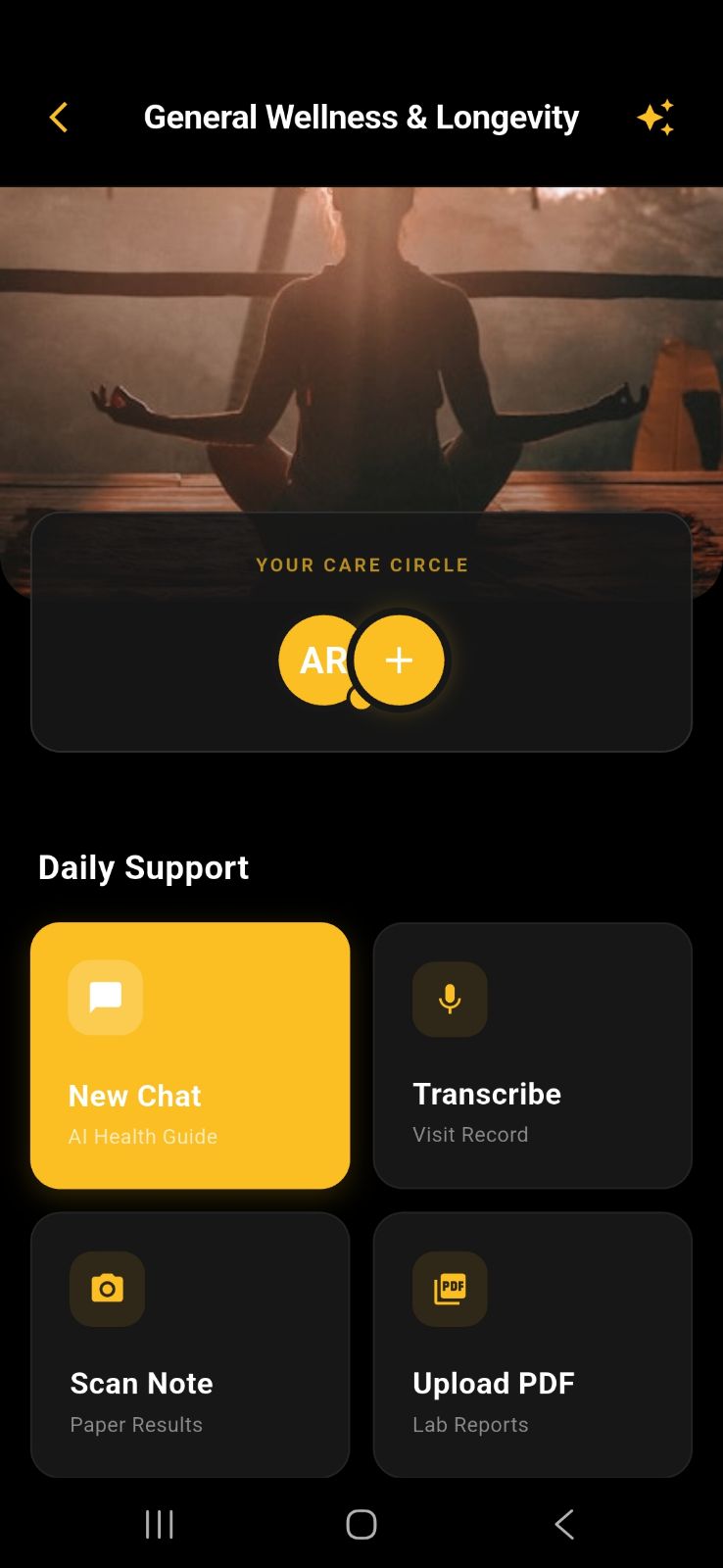Start a New Chat with AI Health Guide
This screenshot has height=1568, width=723.
(190, 1055)
